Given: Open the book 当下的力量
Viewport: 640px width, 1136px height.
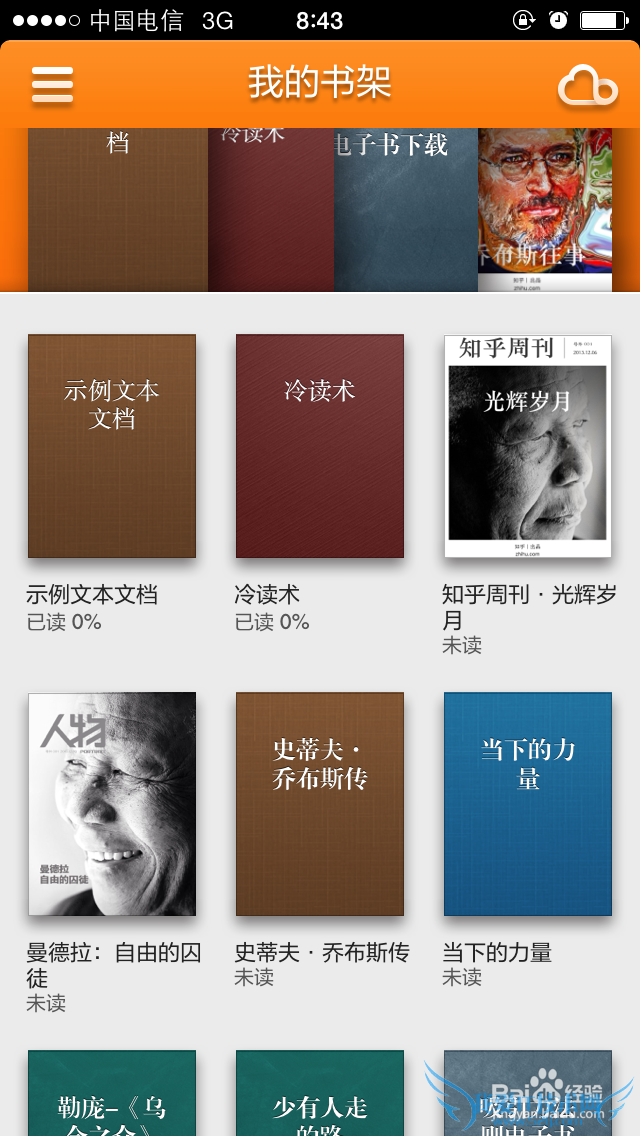Looking at the screenshot, I should click(x=528, y=804).
